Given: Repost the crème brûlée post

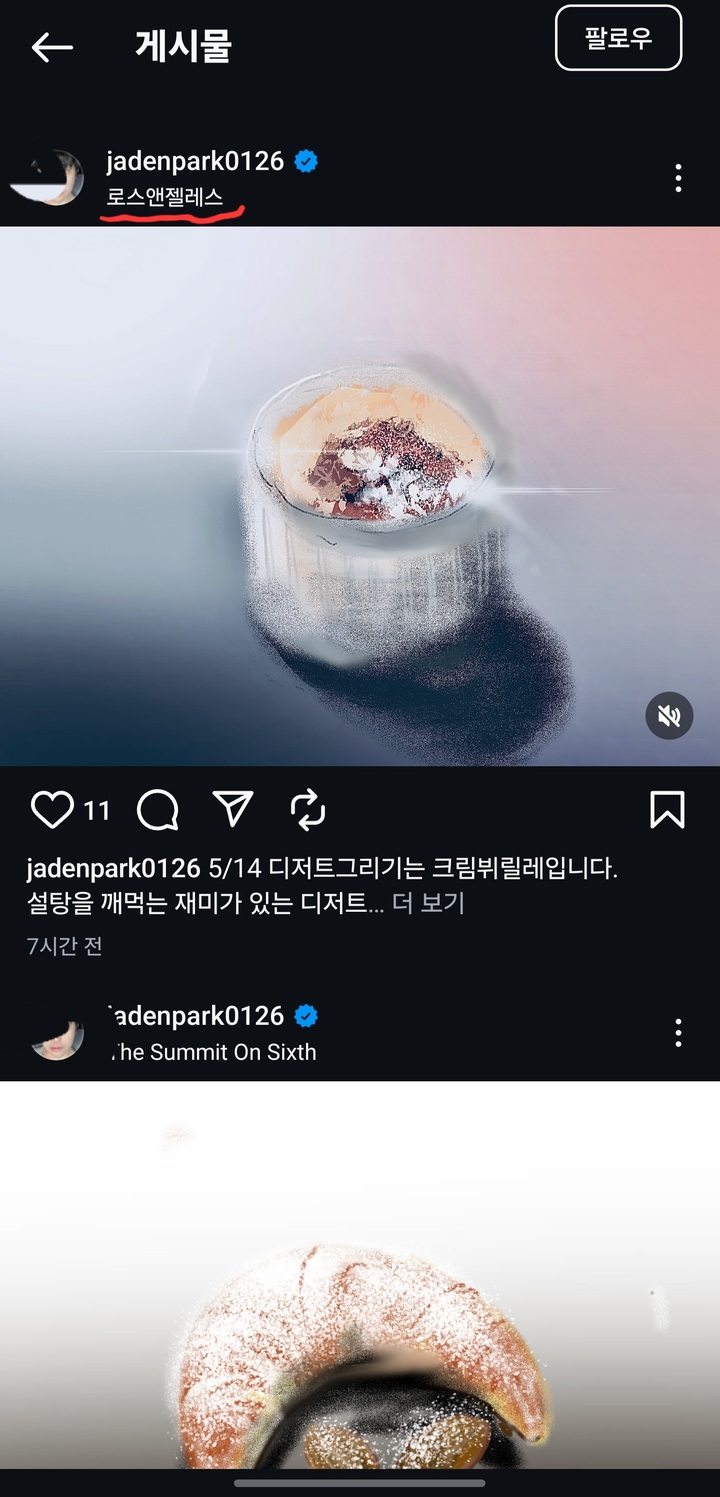Looking at the screenshot, I should tap(308, 809).
